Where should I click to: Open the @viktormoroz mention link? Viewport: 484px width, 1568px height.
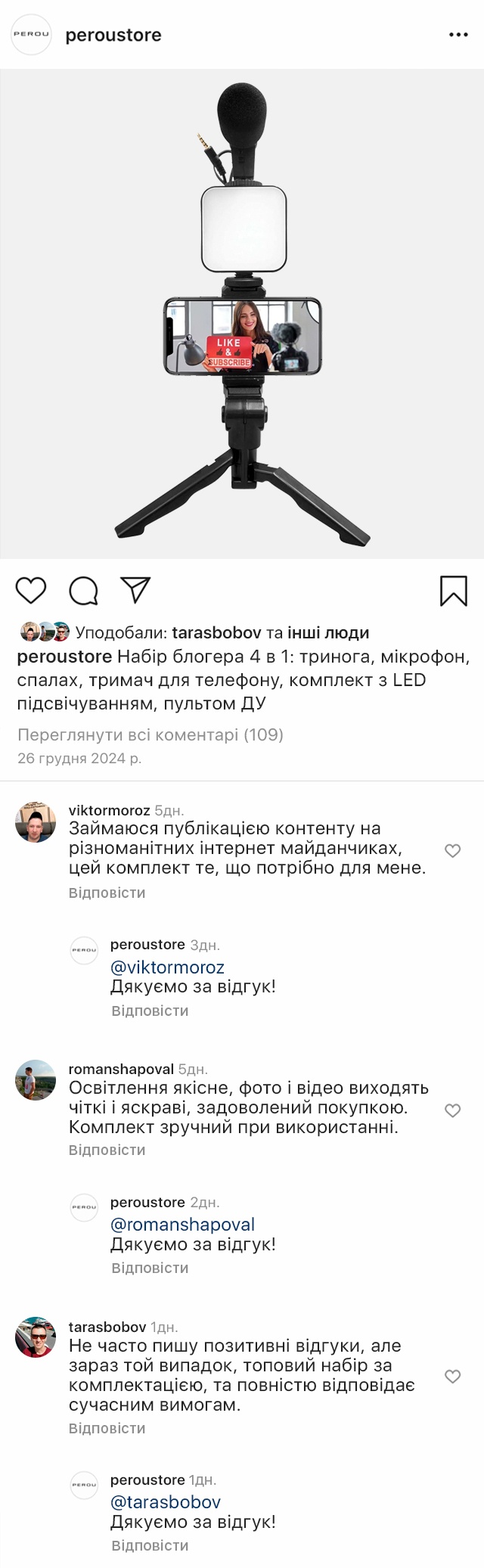[x=167, y=967]
